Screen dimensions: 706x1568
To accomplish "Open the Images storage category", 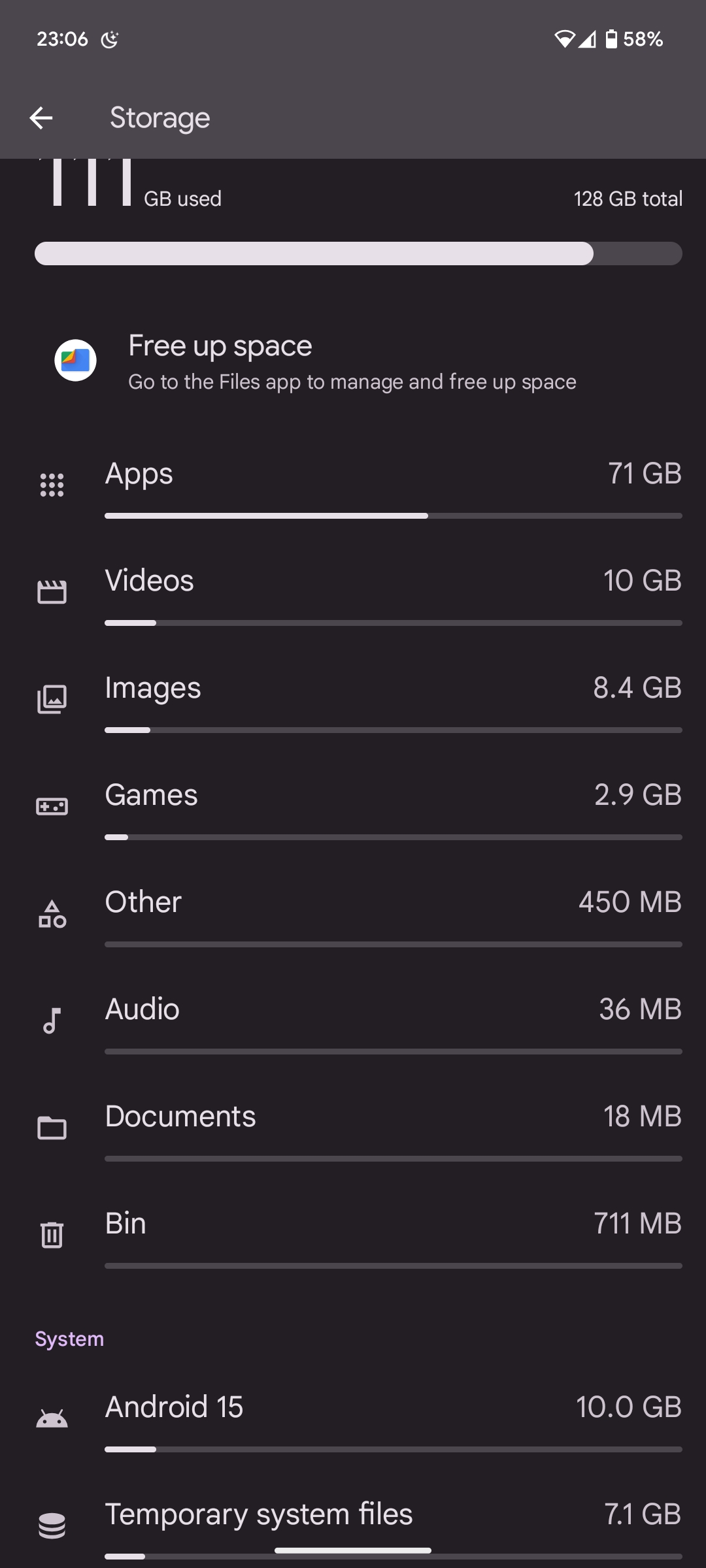I will click(353, 700).
